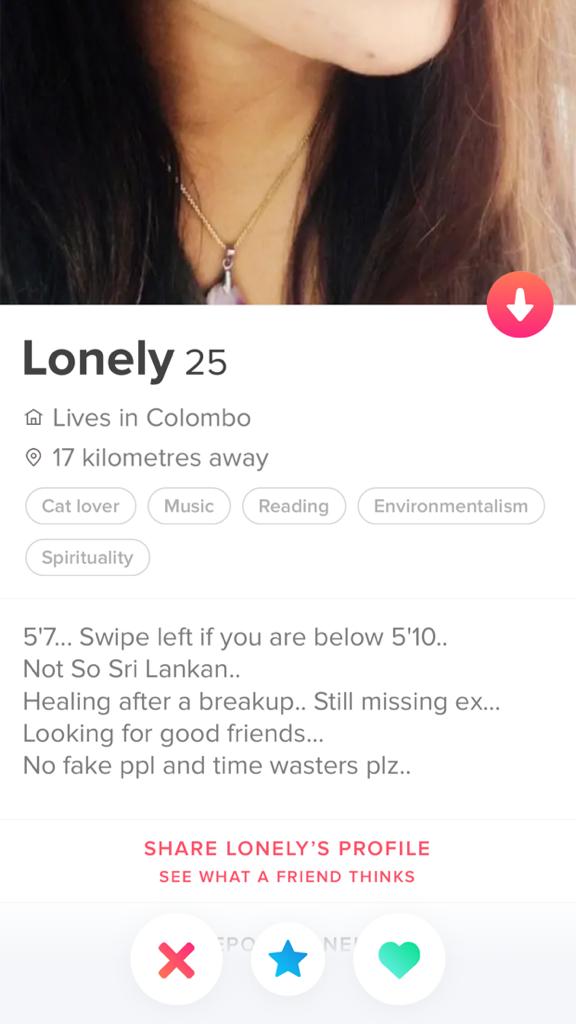The width and height of the screenshot is (576, 1024).
Task: Share Lonely's profile with a friend
Action: pos(287,861)
